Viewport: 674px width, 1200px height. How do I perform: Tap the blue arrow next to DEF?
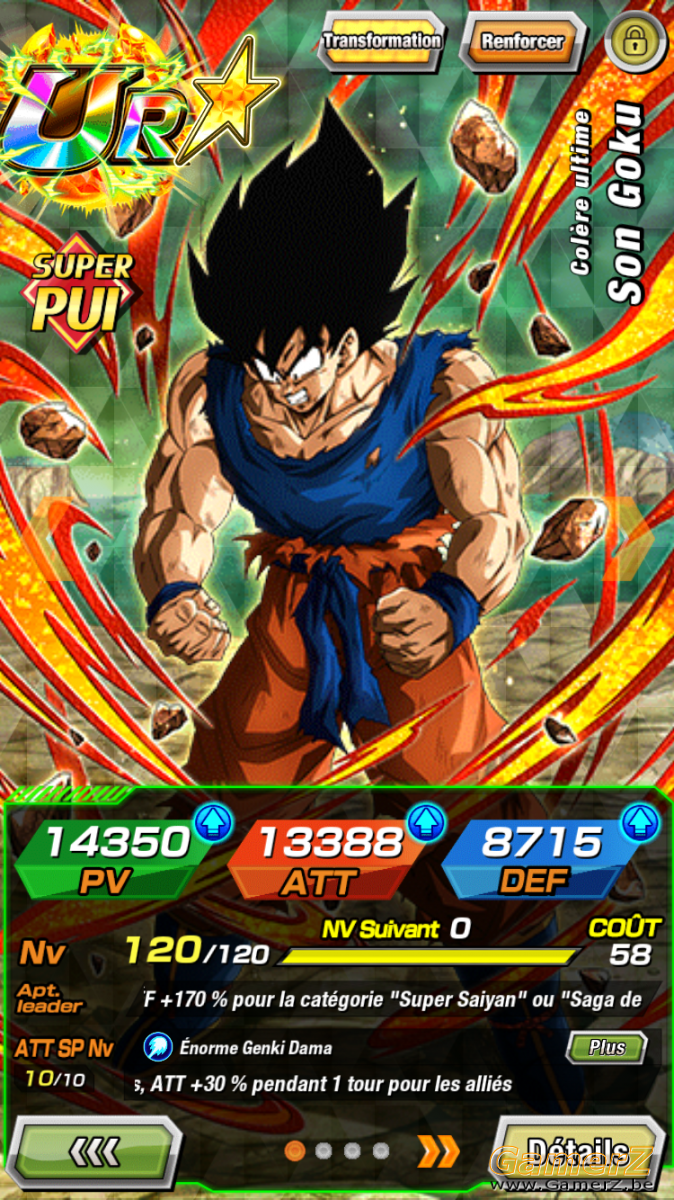pyautogui.click(x=640, y=824)
